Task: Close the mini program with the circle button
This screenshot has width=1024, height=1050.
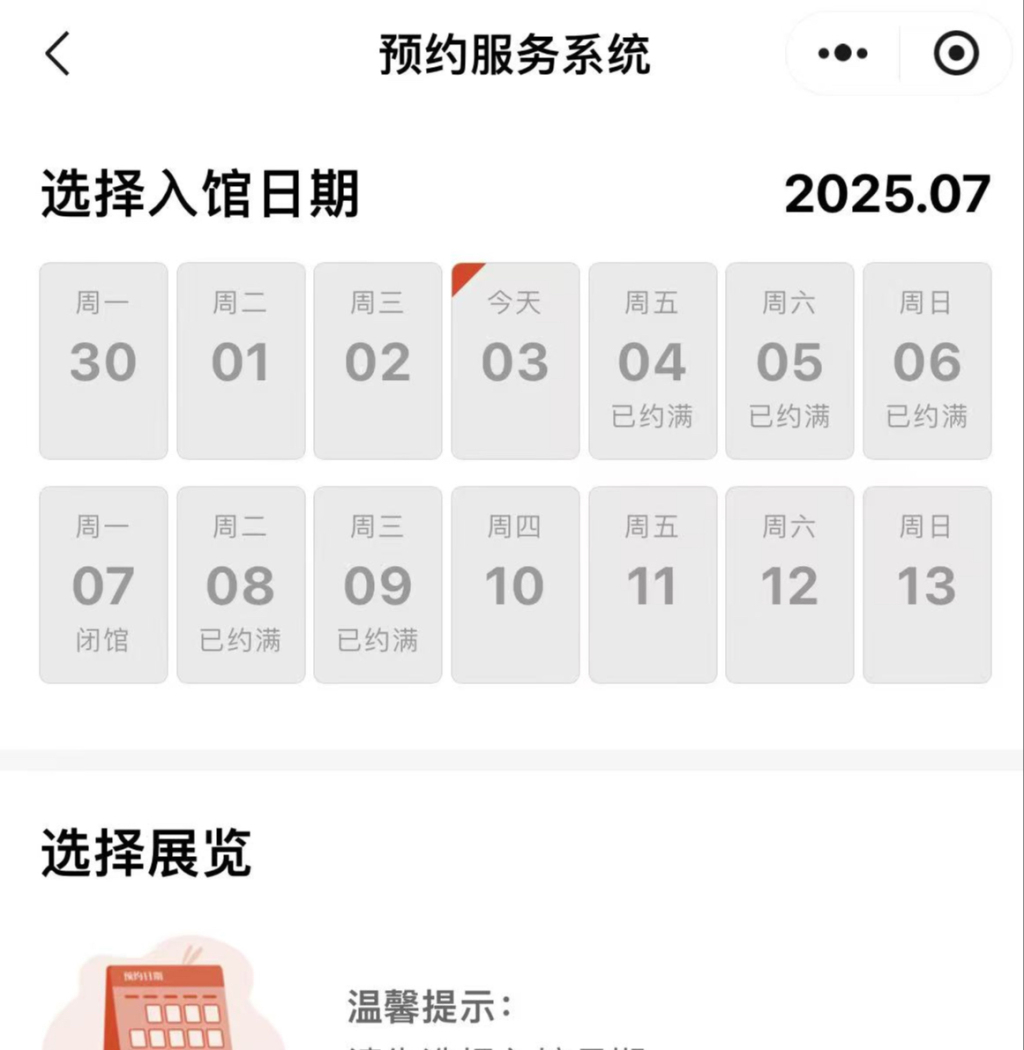Action: (956, 54)
